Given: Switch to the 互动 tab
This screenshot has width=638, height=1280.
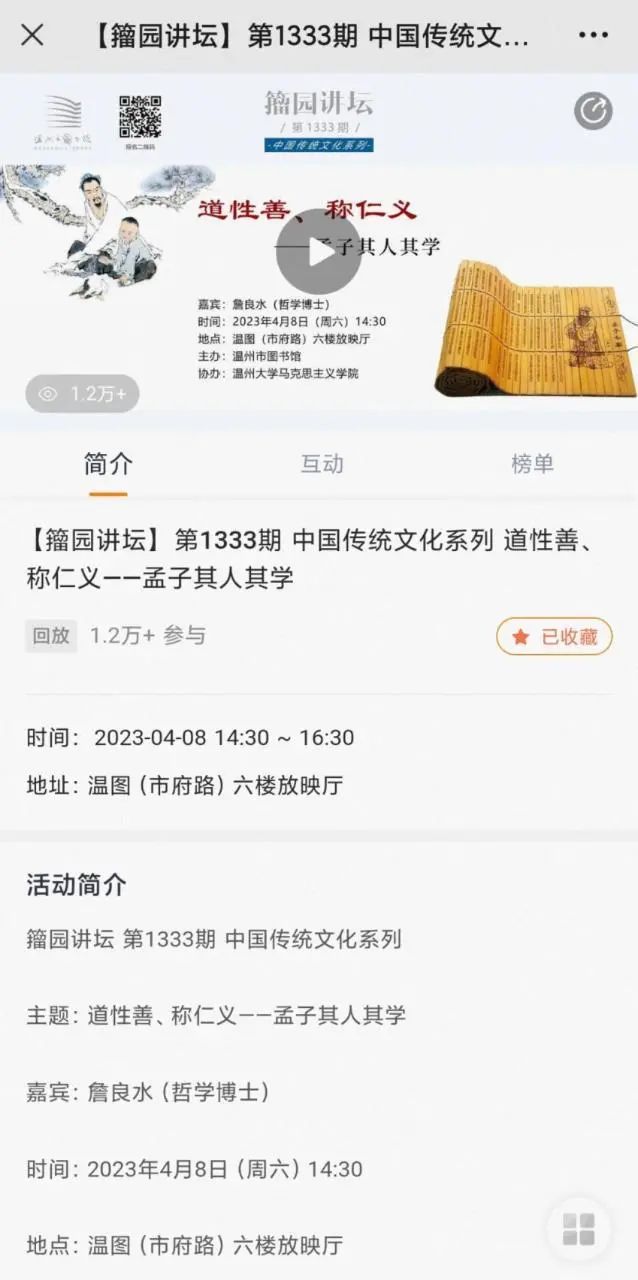Looking at the screenshot, I should pyautogui.click(x=322, y=464).
